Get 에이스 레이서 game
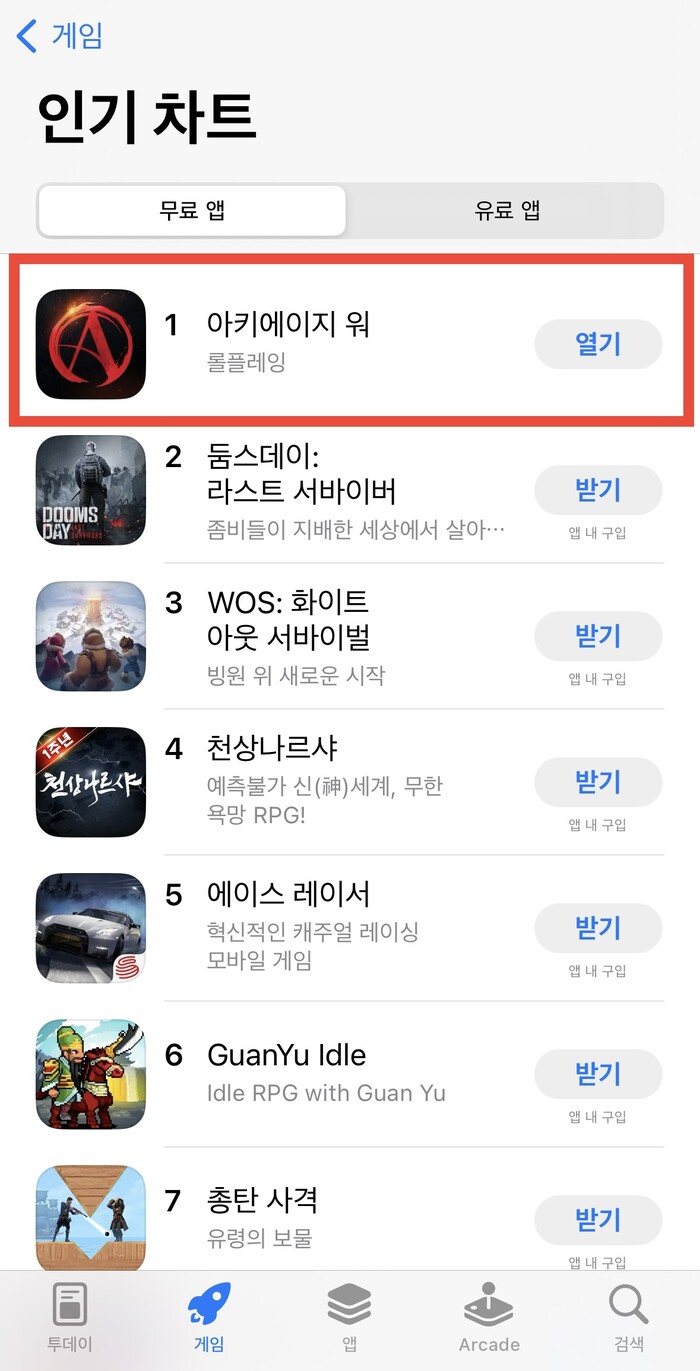700x1371 pixels. click(x=598, y=929)
